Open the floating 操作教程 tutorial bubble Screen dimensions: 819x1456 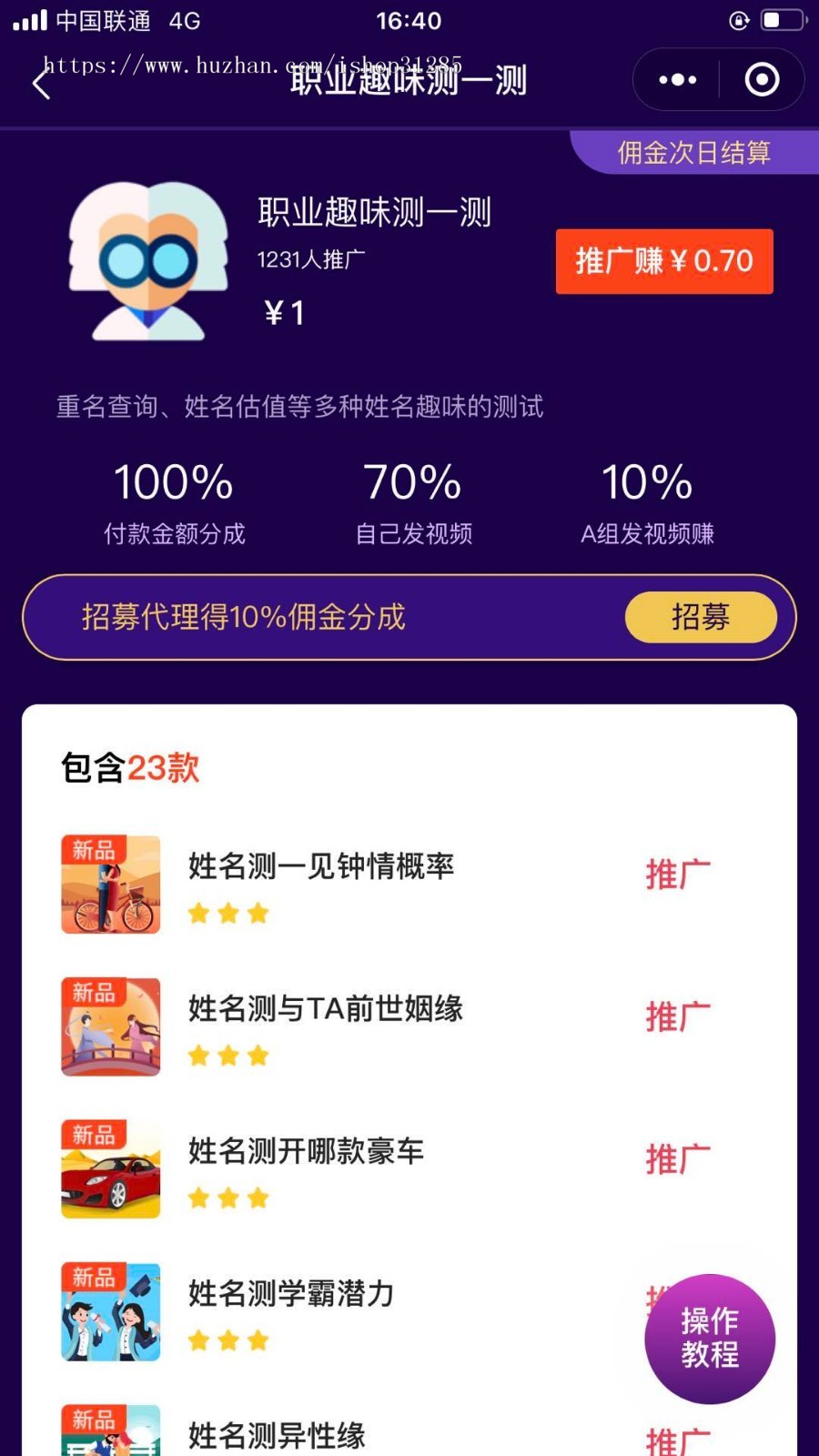pyautogui.click(x=709, y=1338)
